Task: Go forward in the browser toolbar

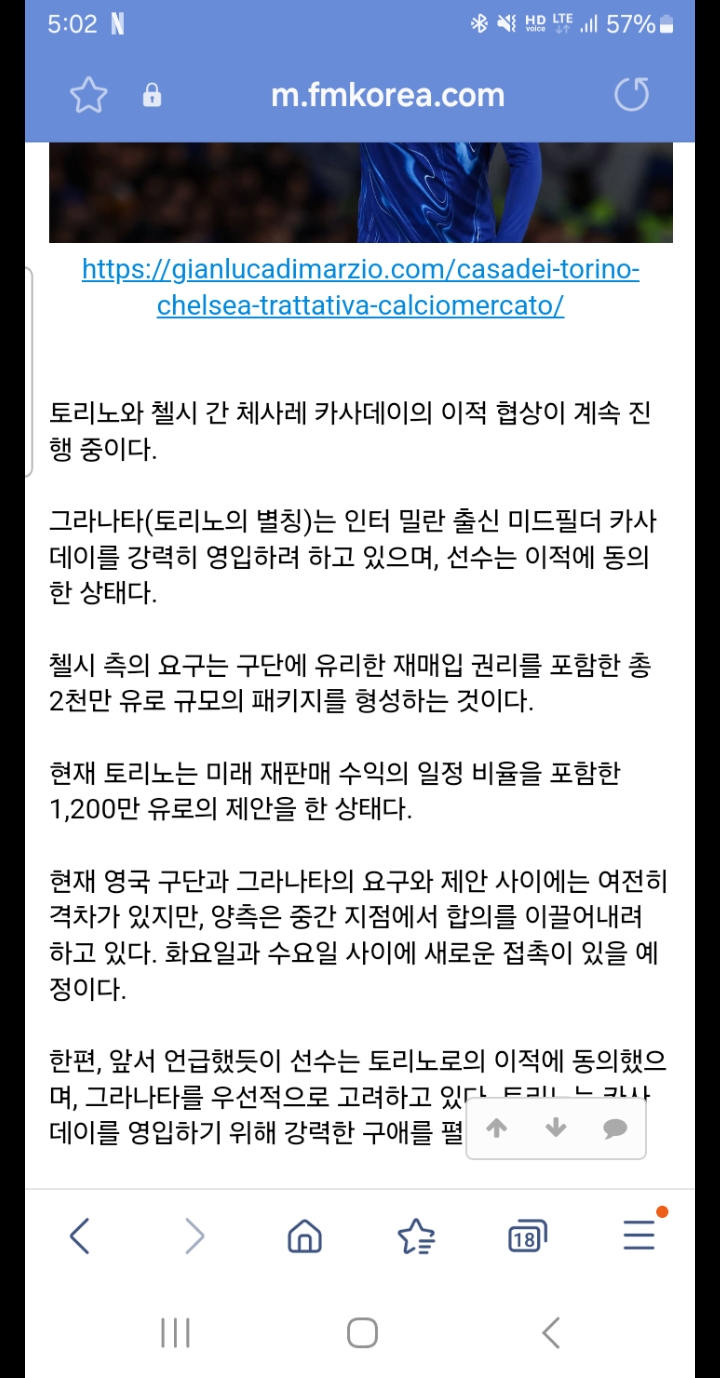Action: [194, 1237]
